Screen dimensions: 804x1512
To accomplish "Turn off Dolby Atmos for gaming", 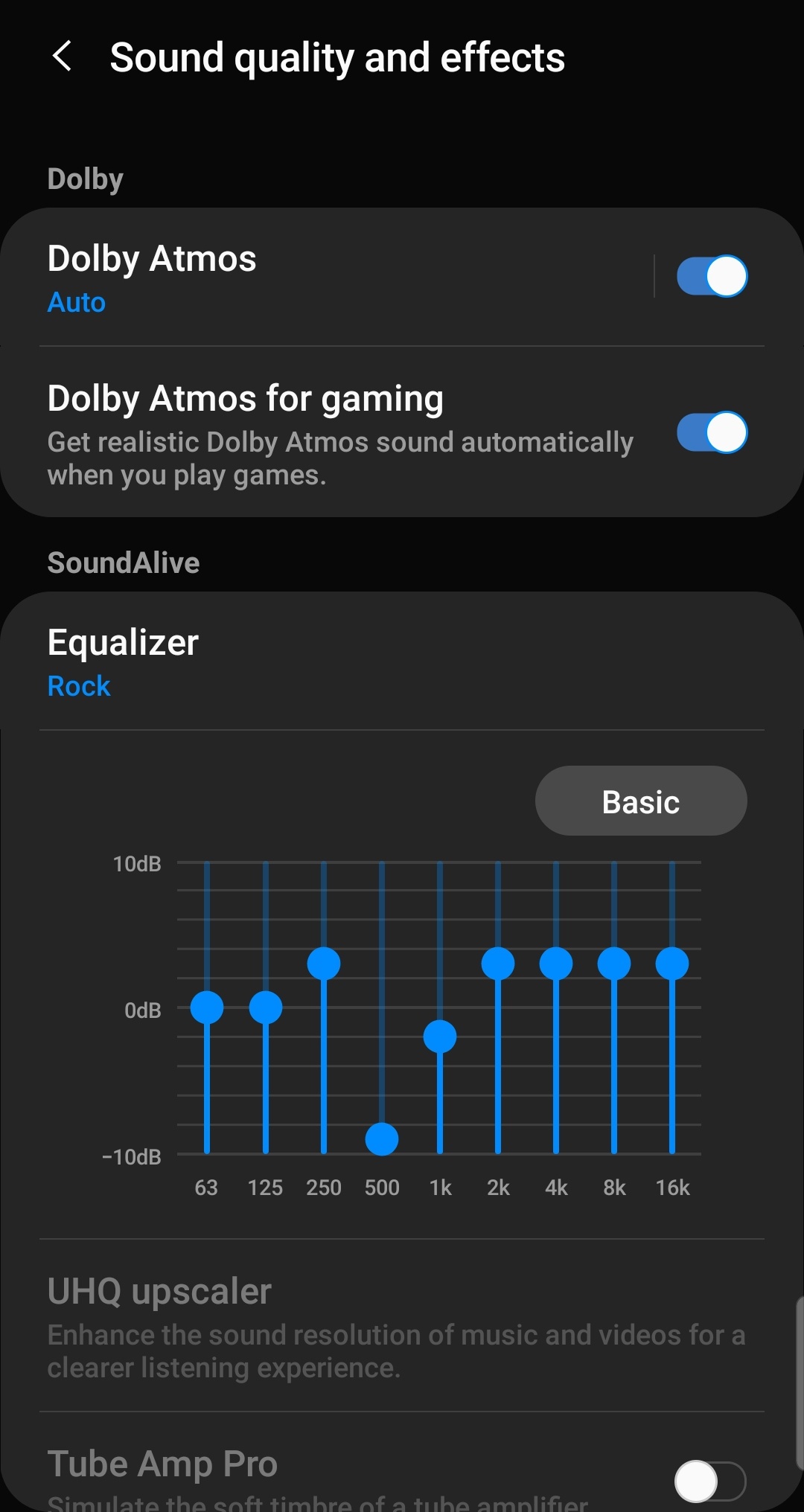I will coord(711,433).
